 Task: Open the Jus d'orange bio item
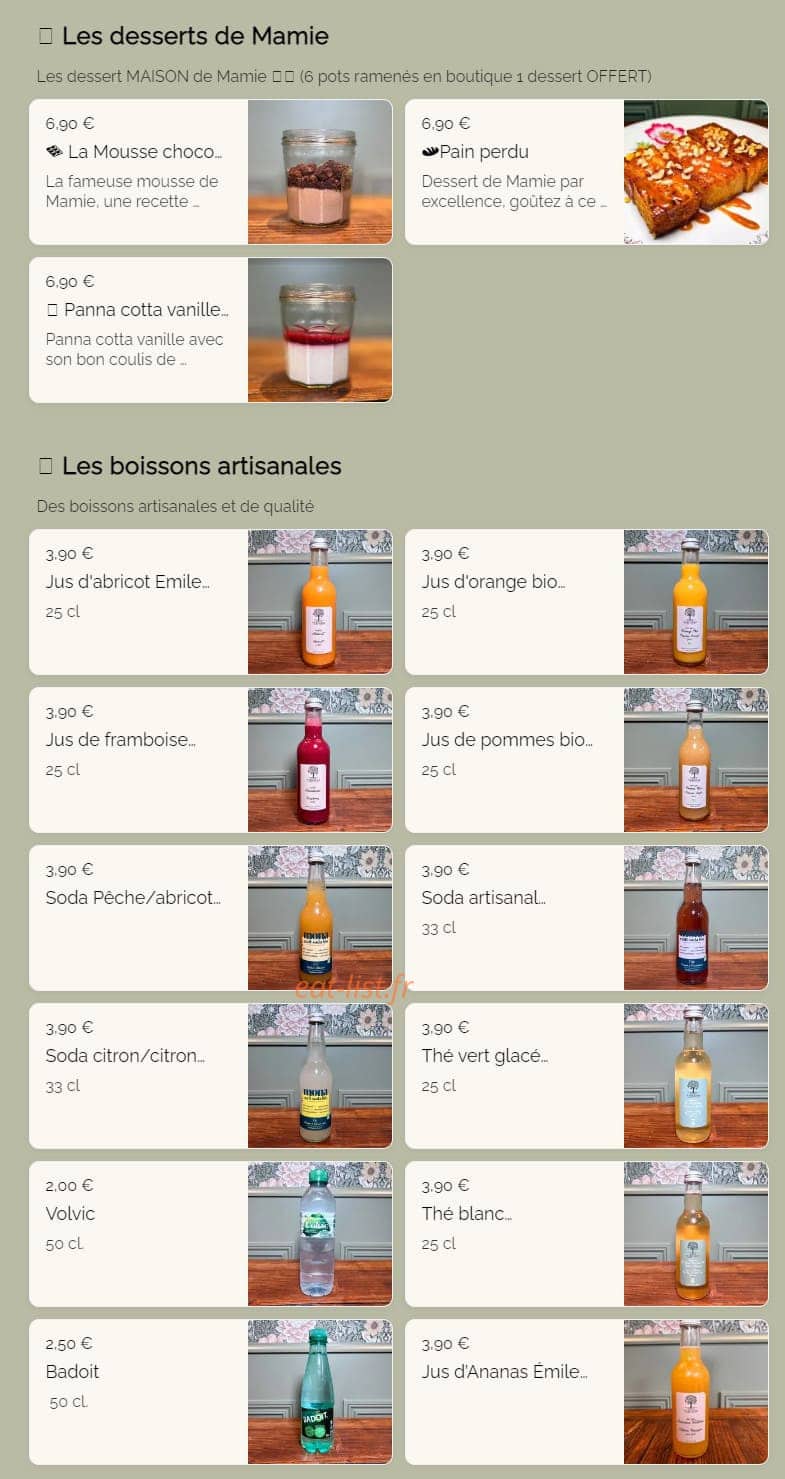587,602
